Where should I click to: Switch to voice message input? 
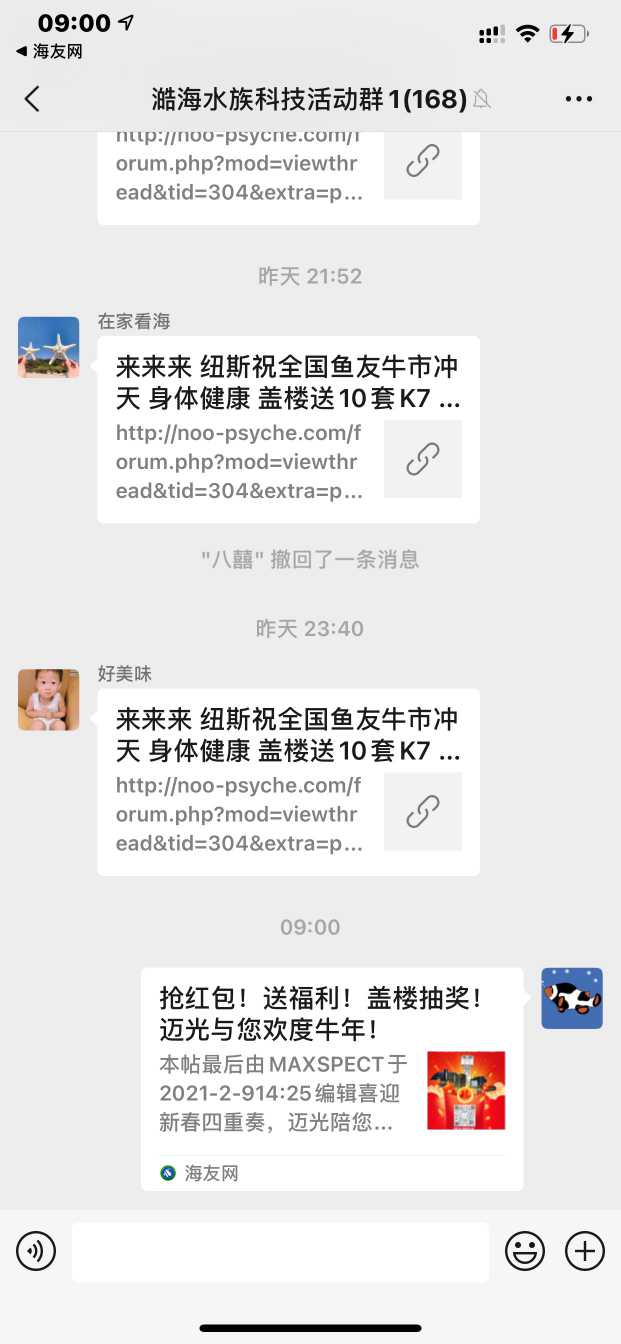point(36,1251)
